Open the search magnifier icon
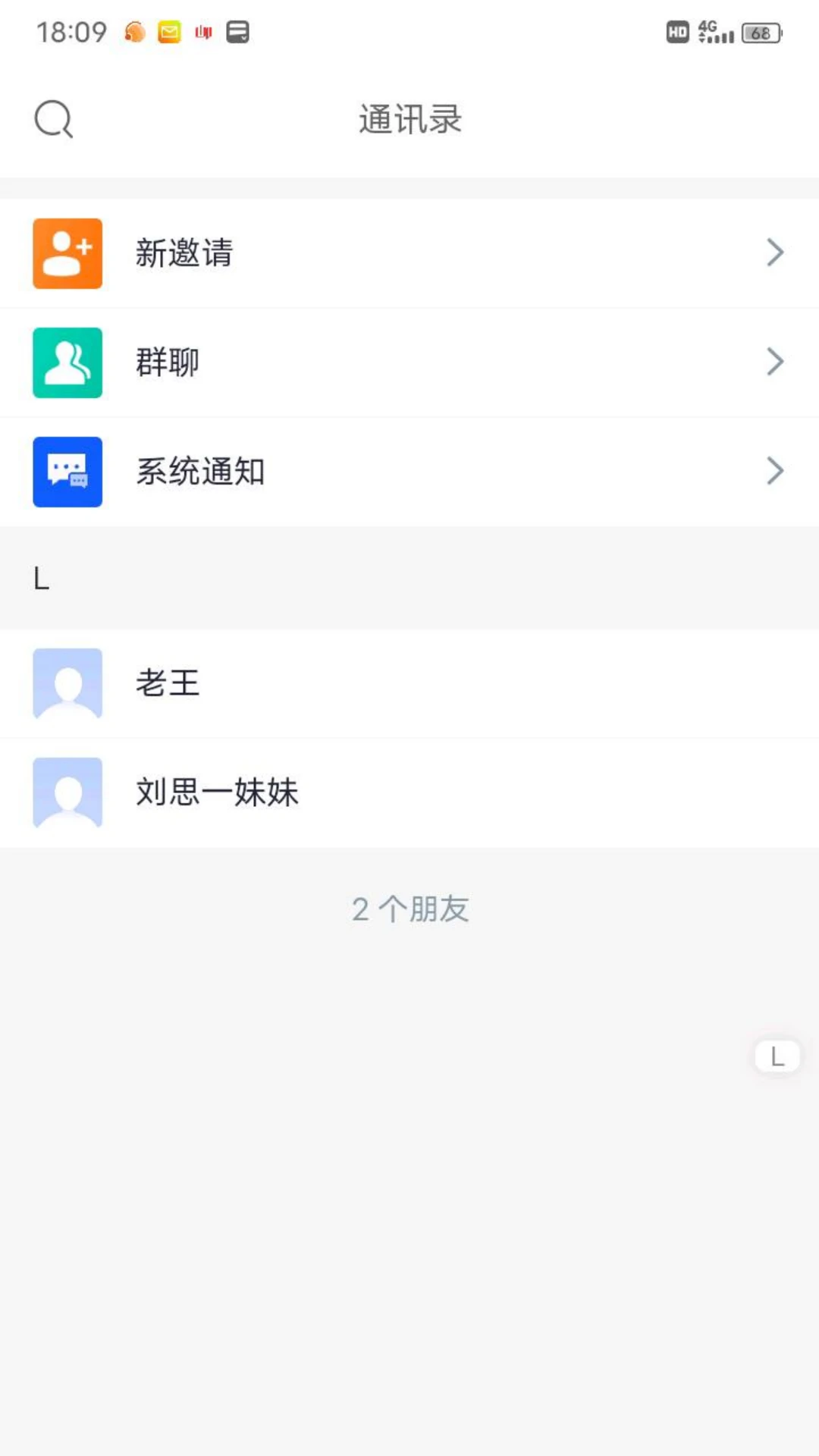This screenshot has width=819, height=1456. (x=52, y=118)
